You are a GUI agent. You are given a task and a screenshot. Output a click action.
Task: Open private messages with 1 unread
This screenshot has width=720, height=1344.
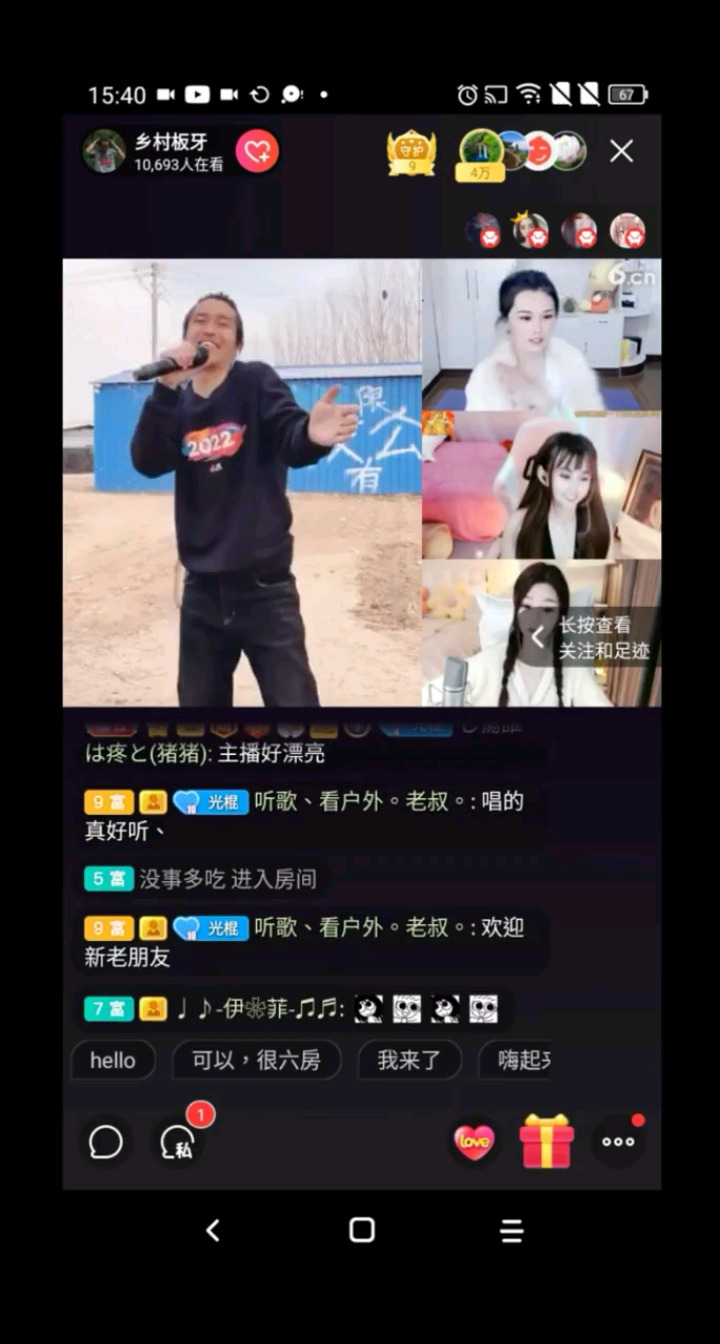[178, 1142]
